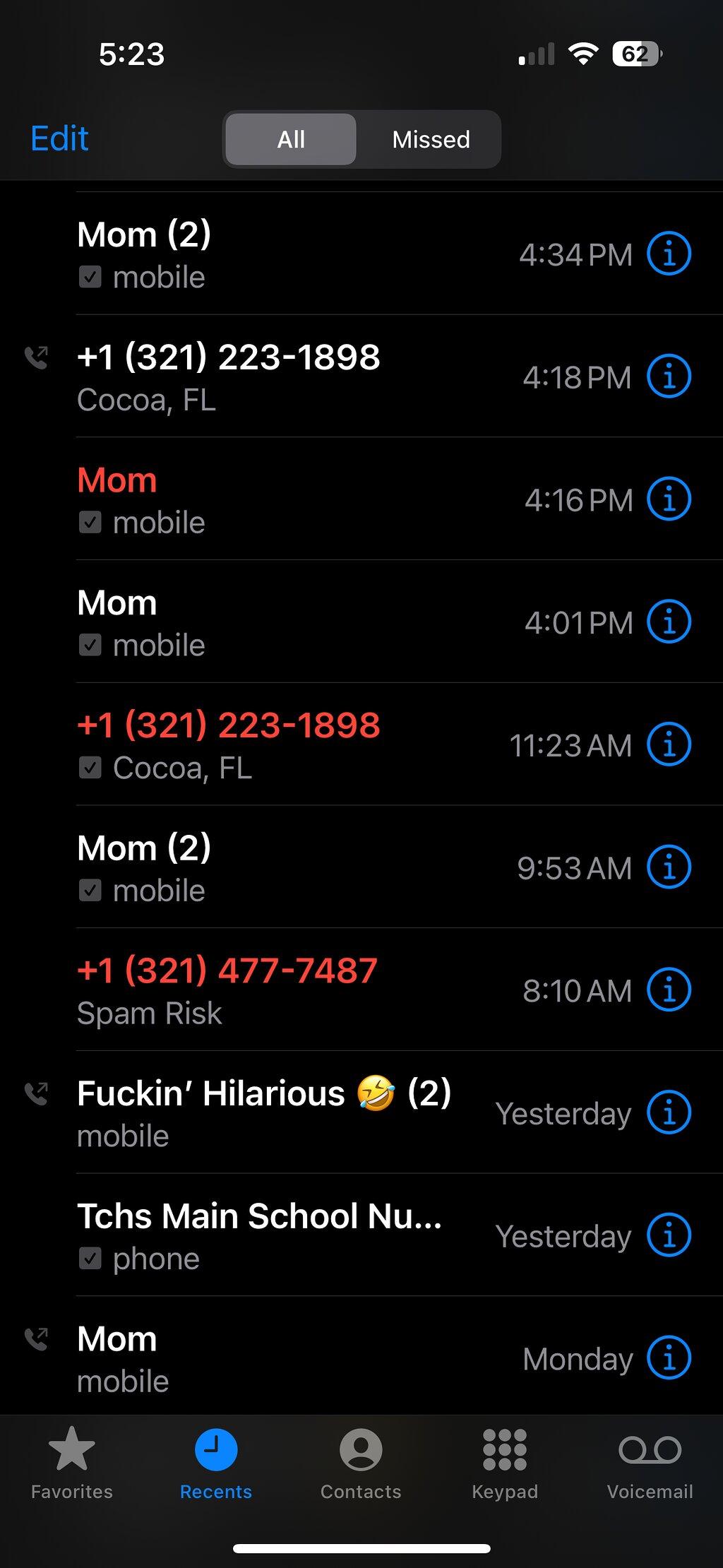Open info for the 9:53 AM Mom call

tap(669, 867)
